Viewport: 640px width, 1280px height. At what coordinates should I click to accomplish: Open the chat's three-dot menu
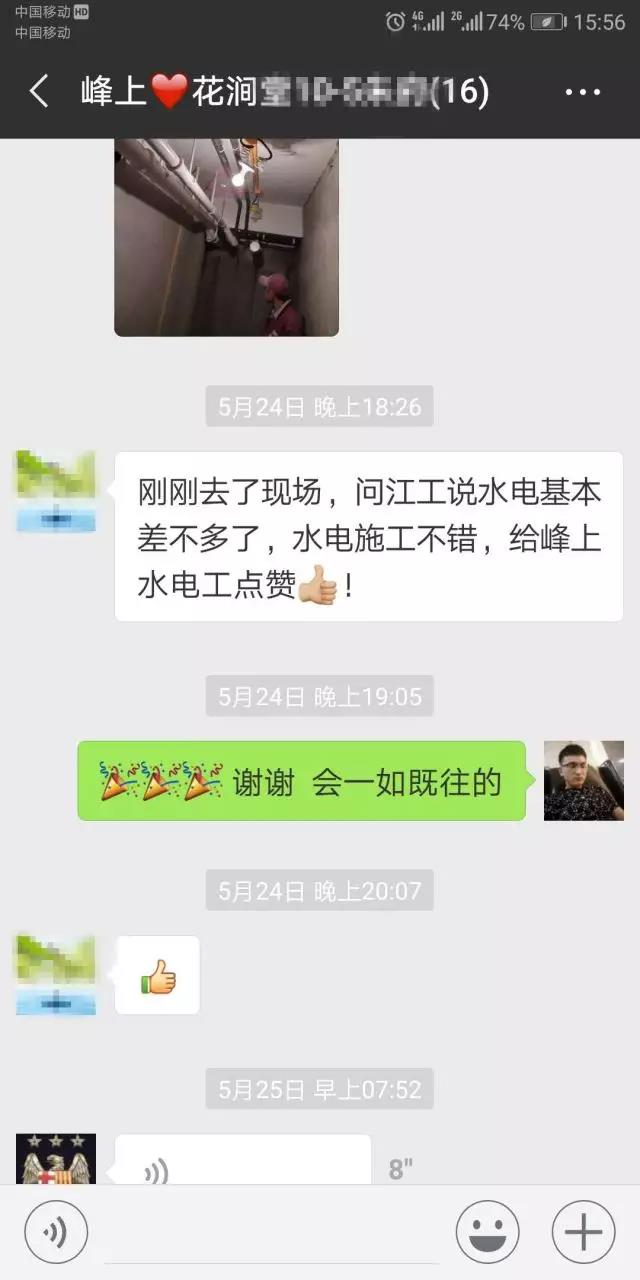583,93
